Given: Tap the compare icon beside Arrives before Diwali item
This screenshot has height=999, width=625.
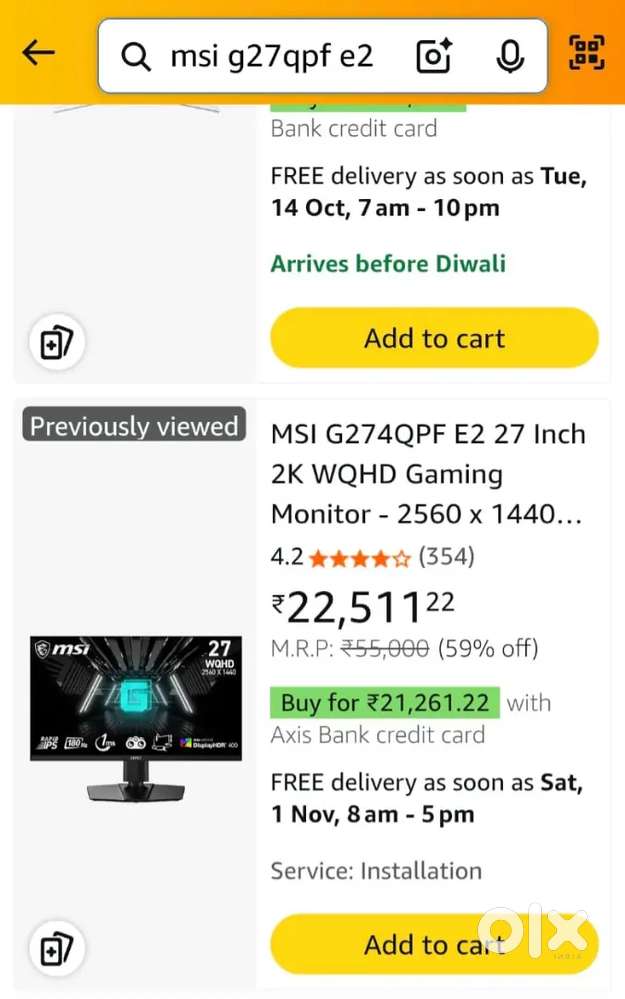Looking at the screenshot, I should tap(56, 343).
